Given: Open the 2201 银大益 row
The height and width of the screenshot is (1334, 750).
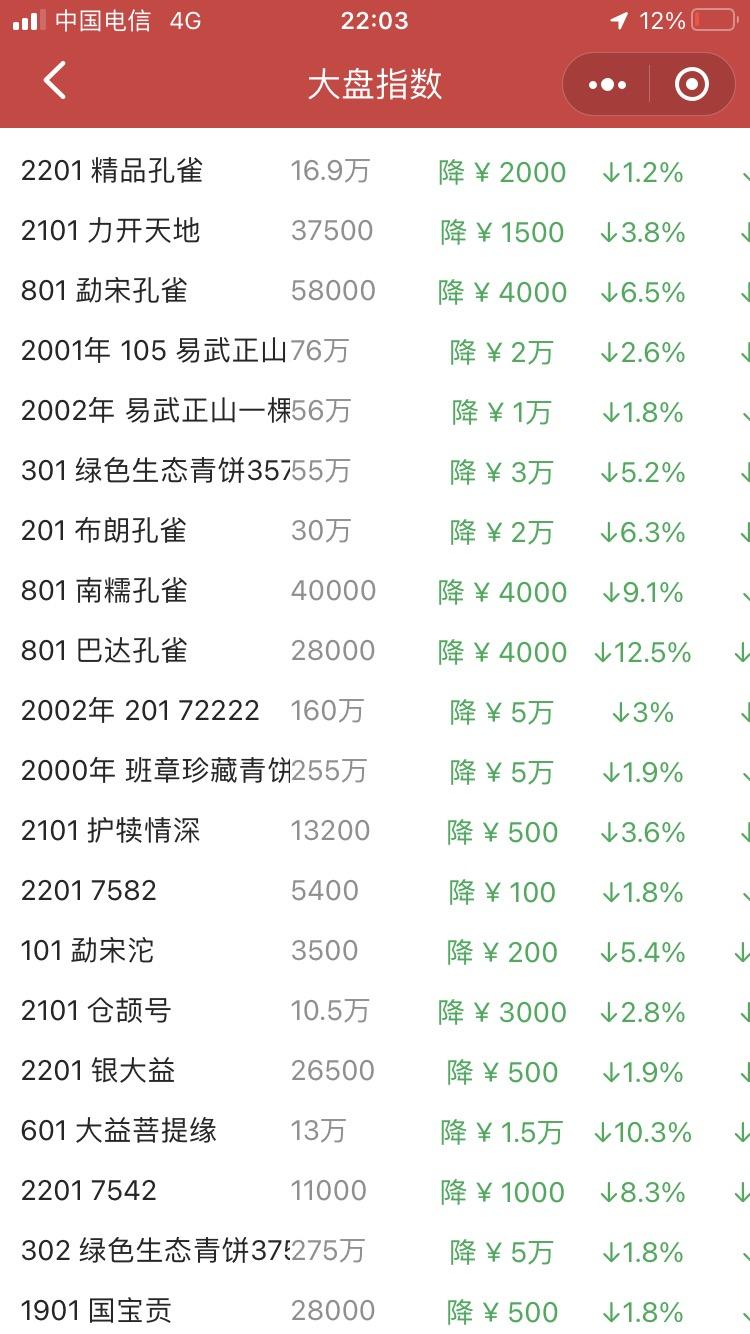Looking at the screenshot, I should pyautogui.click(x=375, y=1071).
